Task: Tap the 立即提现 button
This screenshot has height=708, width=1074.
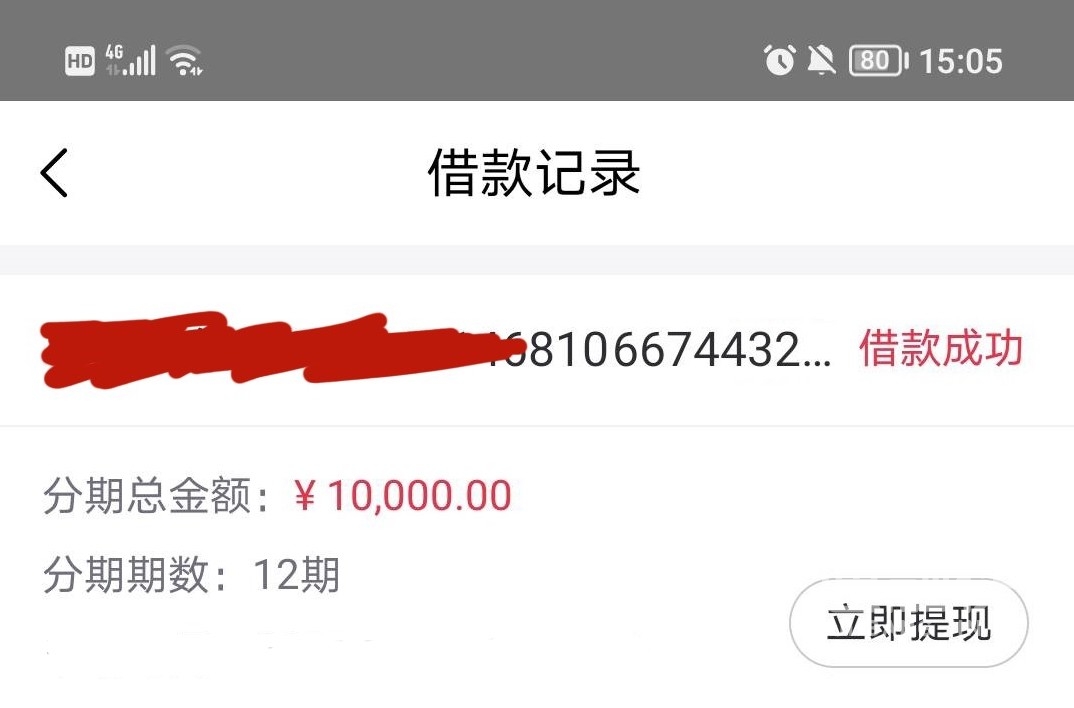Action: (908, 623)
